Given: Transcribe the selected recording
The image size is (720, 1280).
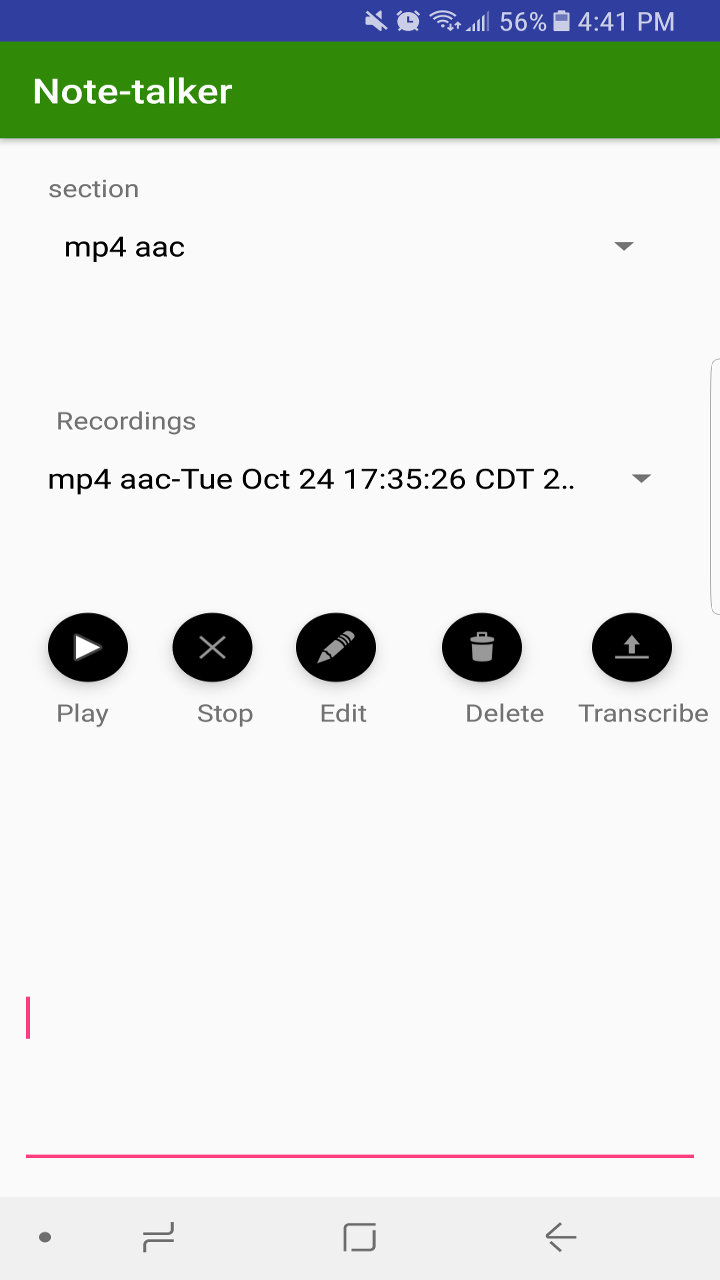Looking at the screenshot, I should coord(631,648).
